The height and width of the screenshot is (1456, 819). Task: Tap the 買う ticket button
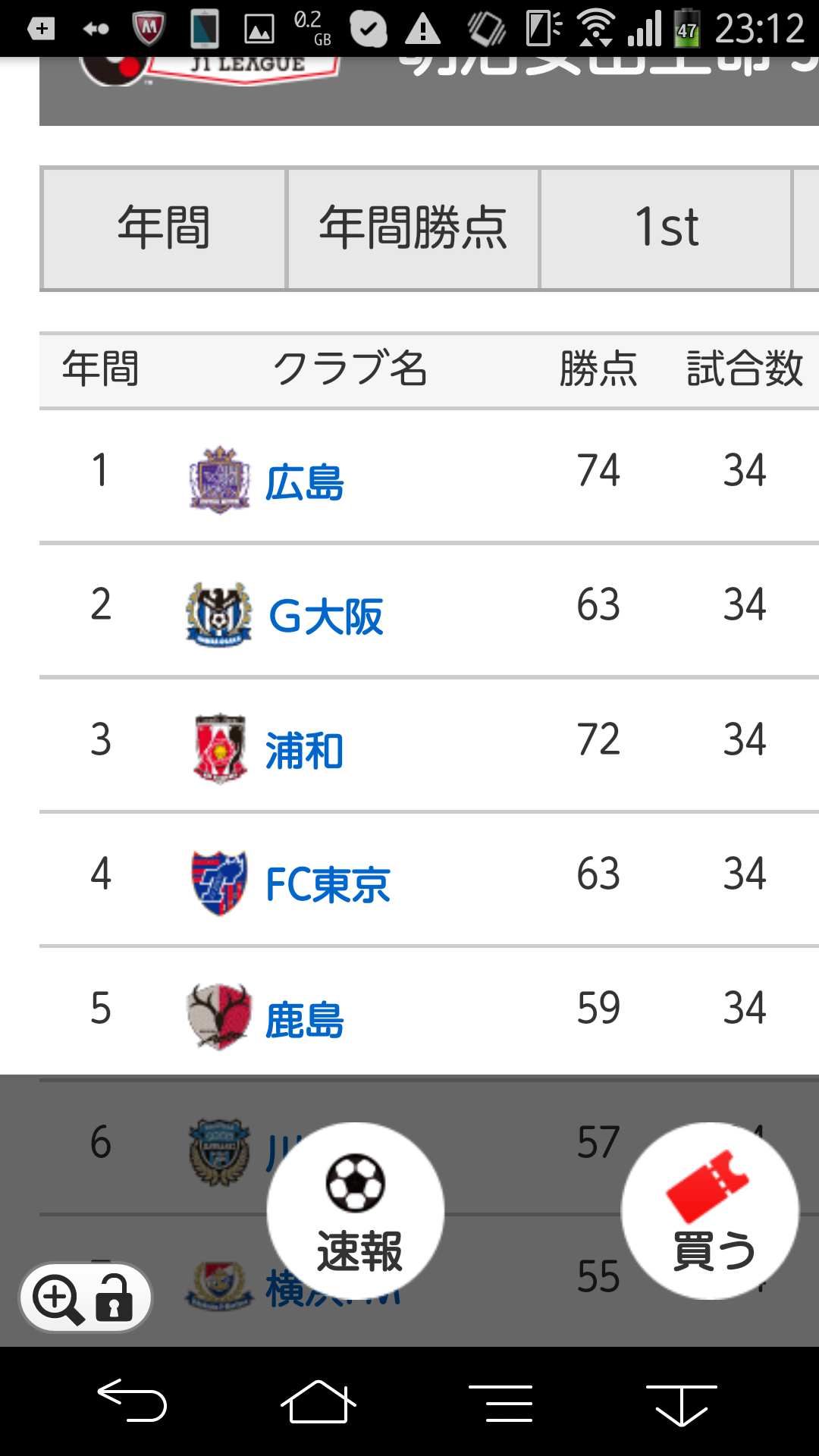(x=710, y=1211)
